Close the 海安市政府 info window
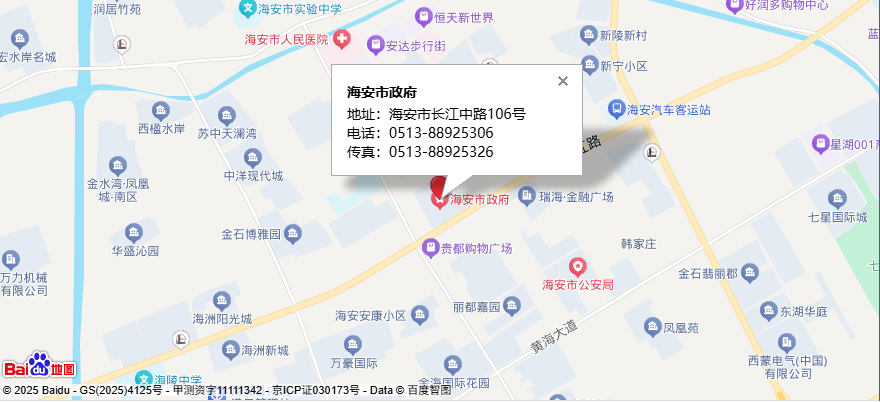 click(563, 81)
